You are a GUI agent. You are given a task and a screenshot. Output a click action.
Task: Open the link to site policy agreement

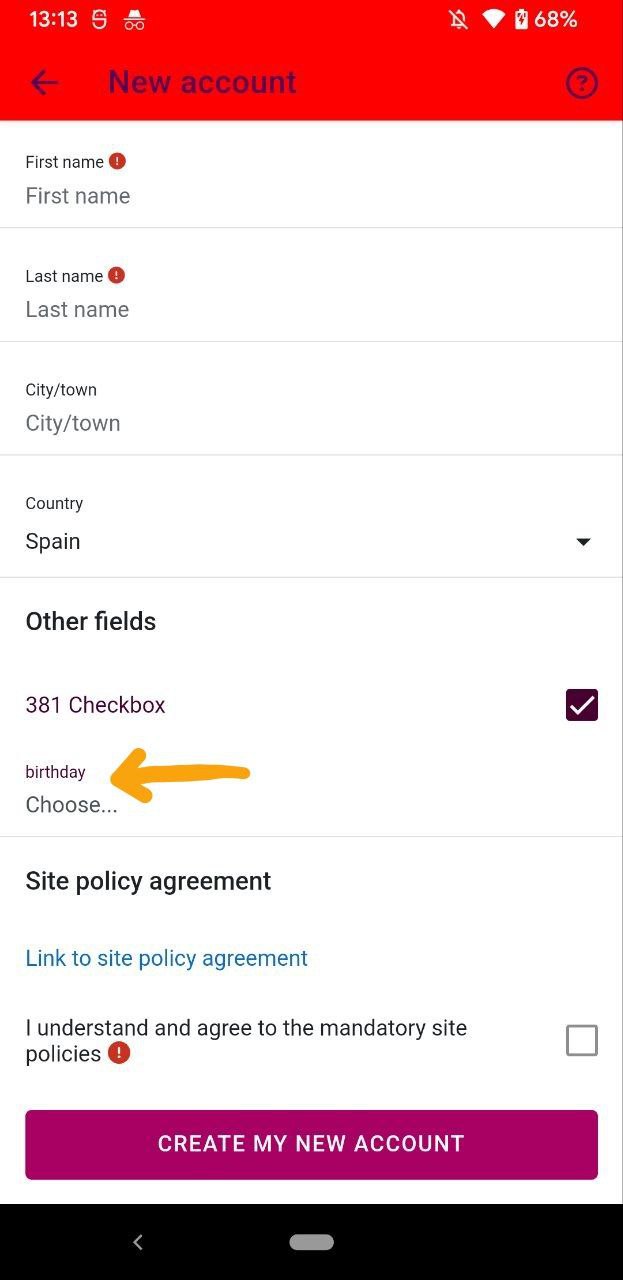pos(166,958)
